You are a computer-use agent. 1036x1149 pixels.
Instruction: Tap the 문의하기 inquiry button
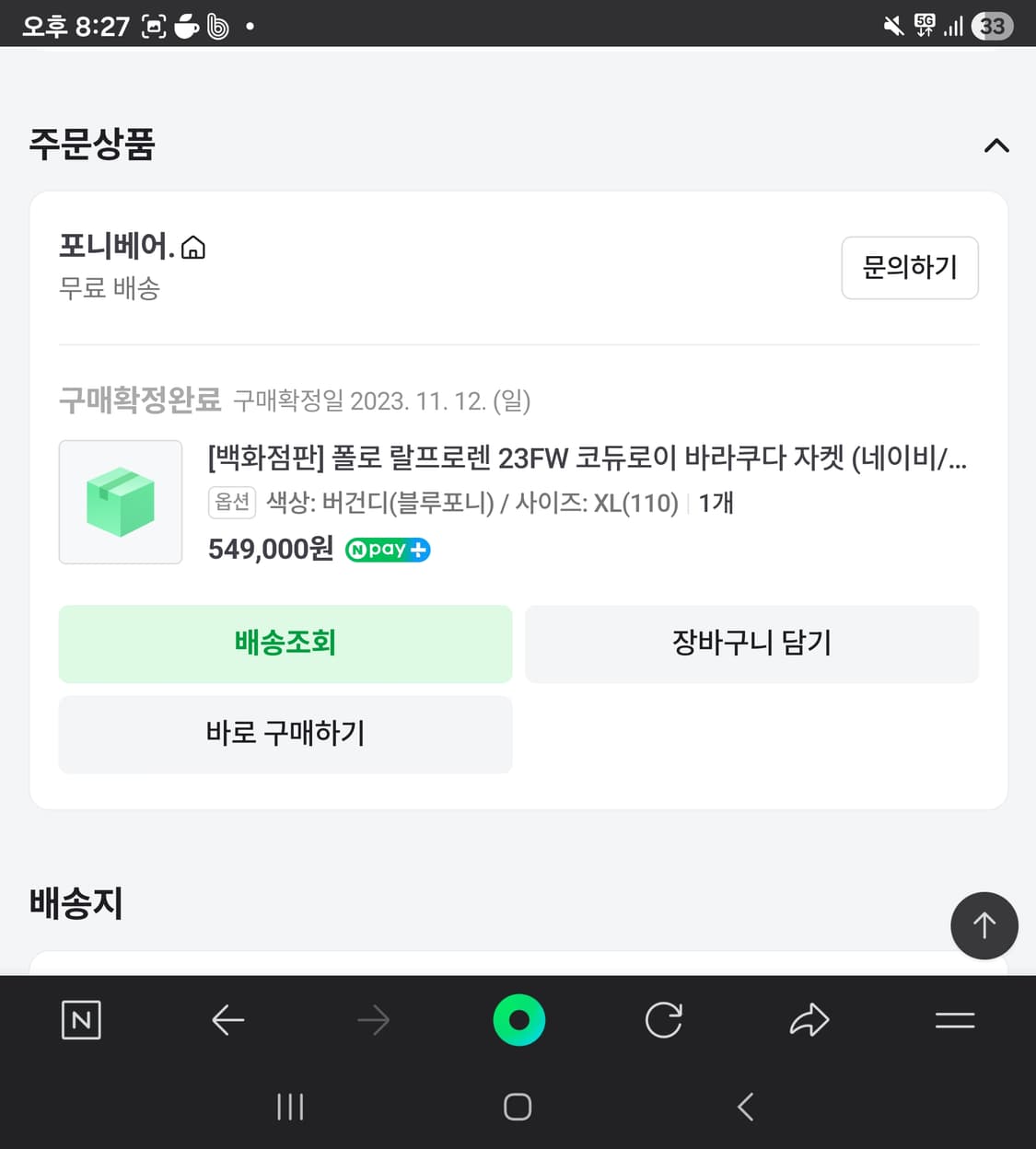tap(910, 268)
